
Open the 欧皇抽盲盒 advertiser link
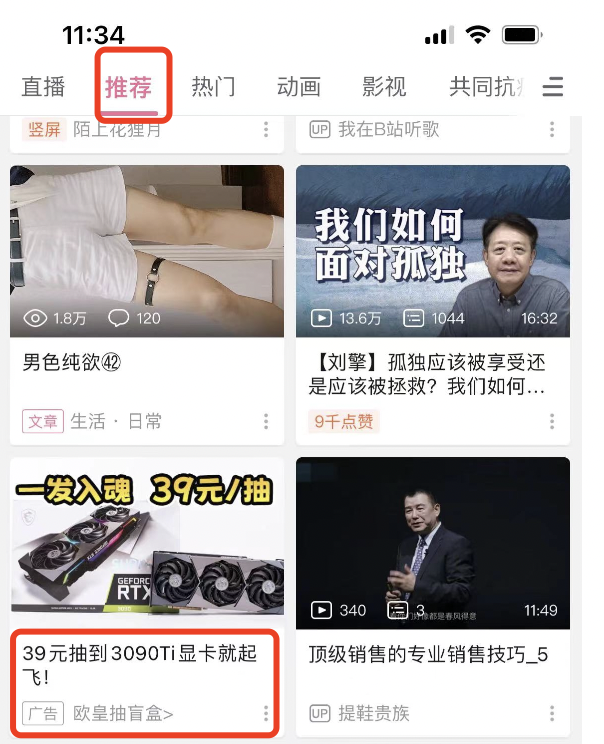(123, 714)
